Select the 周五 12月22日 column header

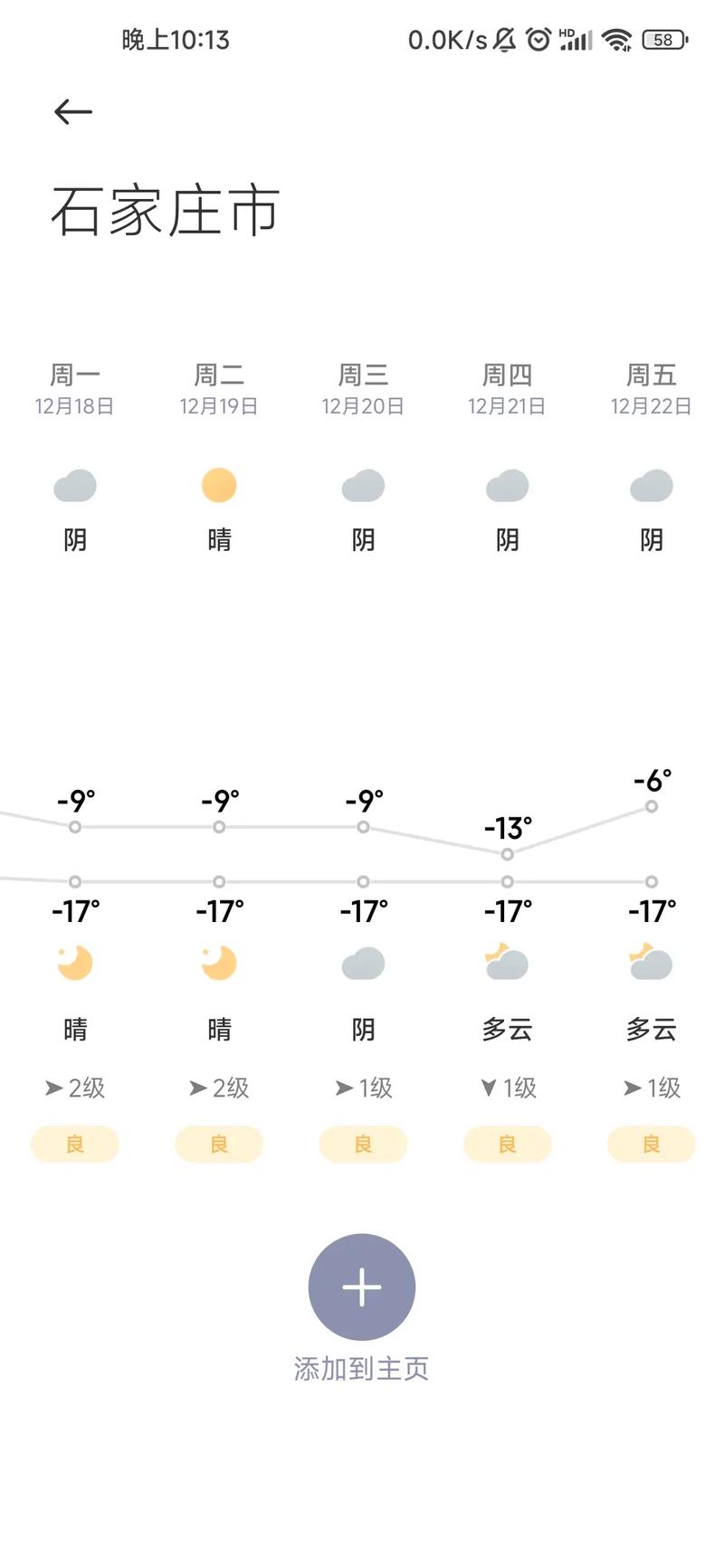[x=651, y=389]
